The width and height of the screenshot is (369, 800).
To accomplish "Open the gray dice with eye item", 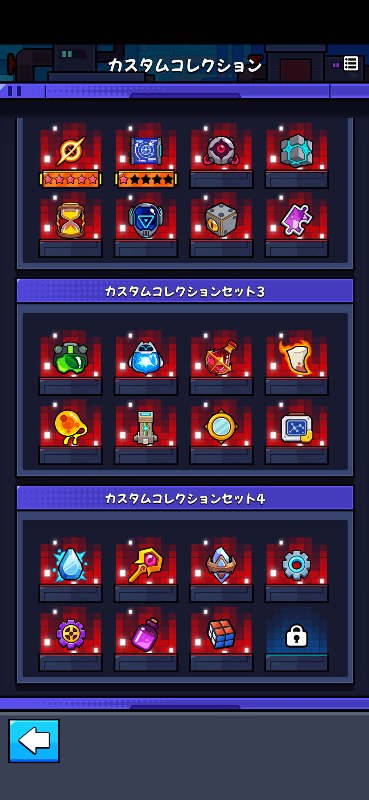I will 221,220.
